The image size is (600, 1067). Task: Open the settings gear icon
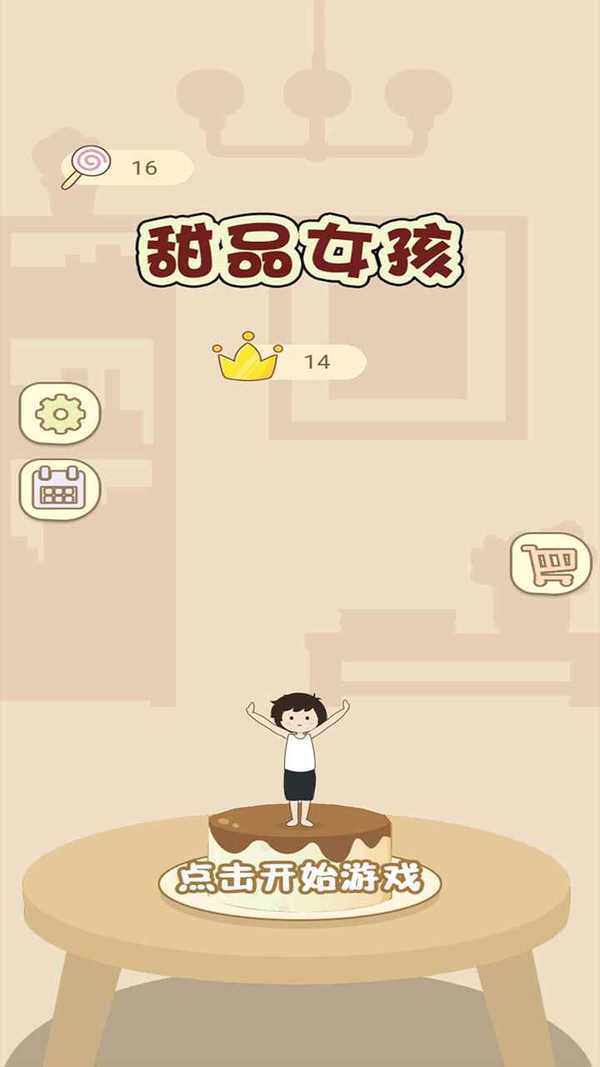click(60, 413)
